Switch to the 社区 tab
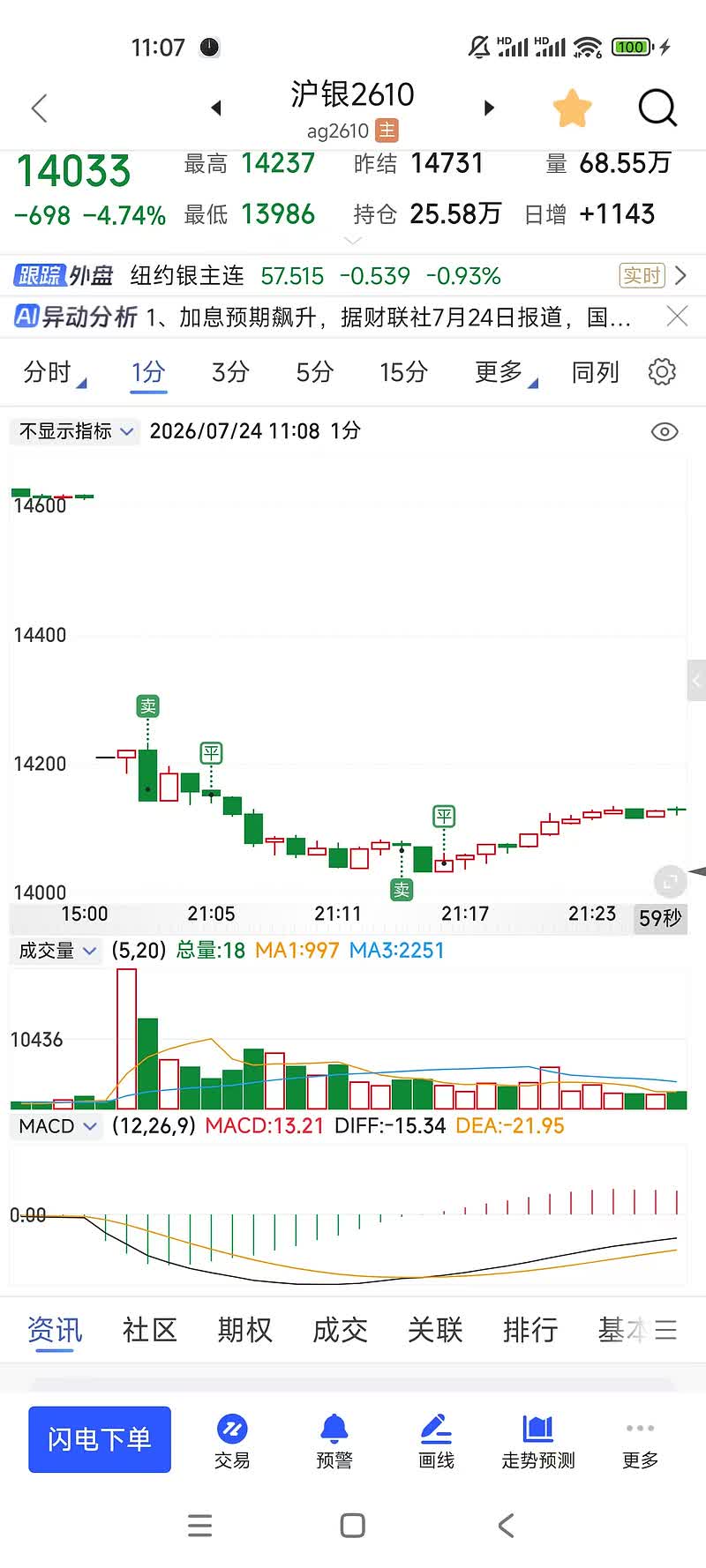706x1568 pixels. tap(150, 1330)
